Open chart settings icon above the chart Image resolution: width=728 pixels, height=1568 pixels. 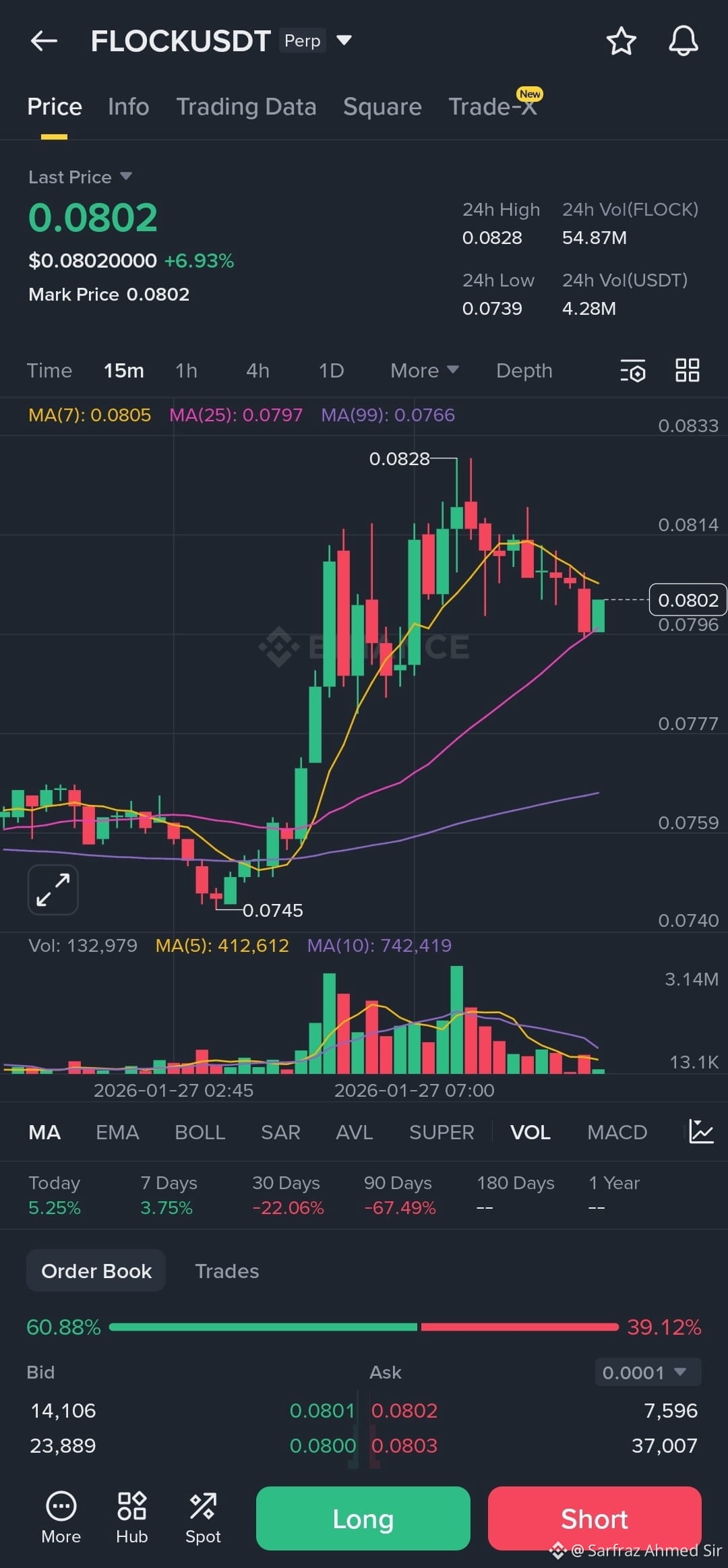632,371
